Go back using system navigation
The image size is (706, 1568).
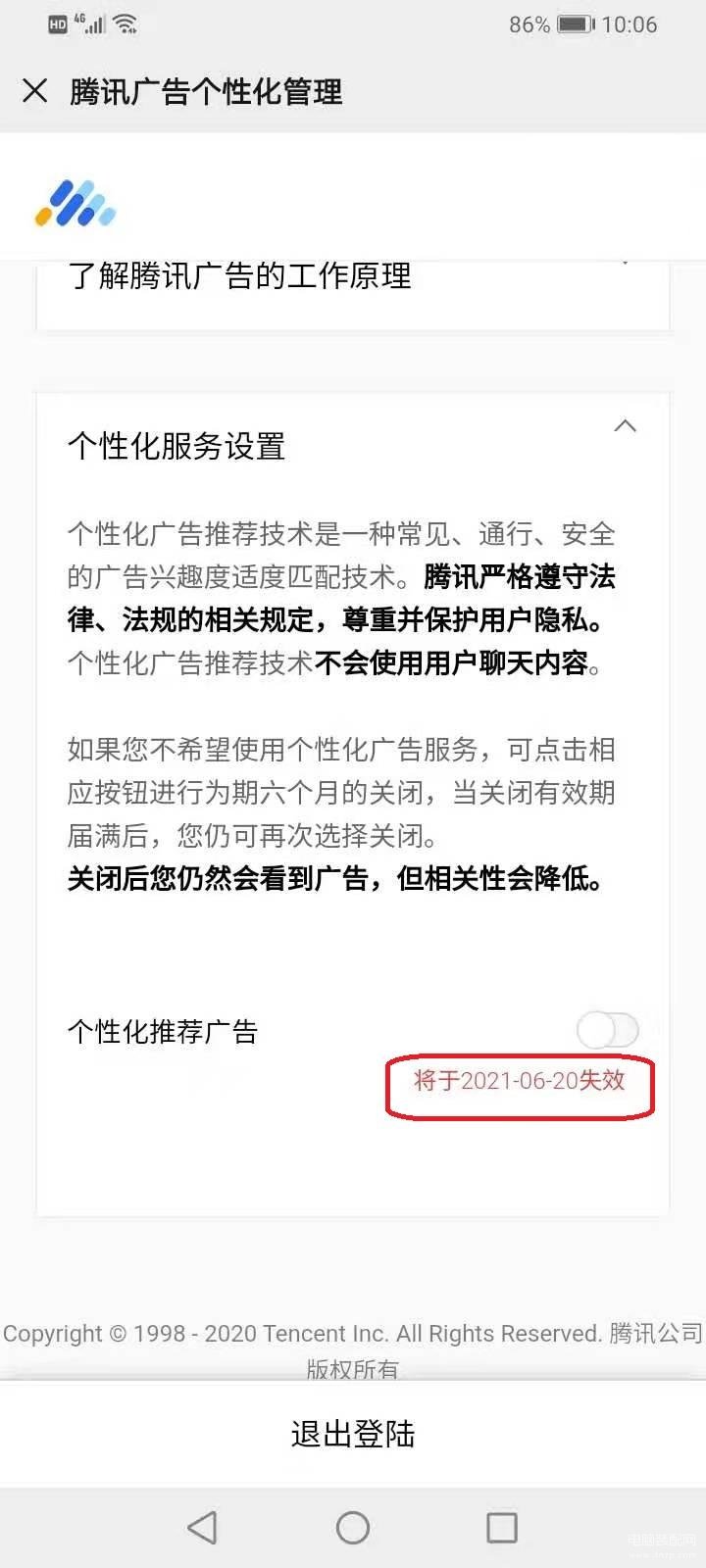click(x=202, y=1527)
